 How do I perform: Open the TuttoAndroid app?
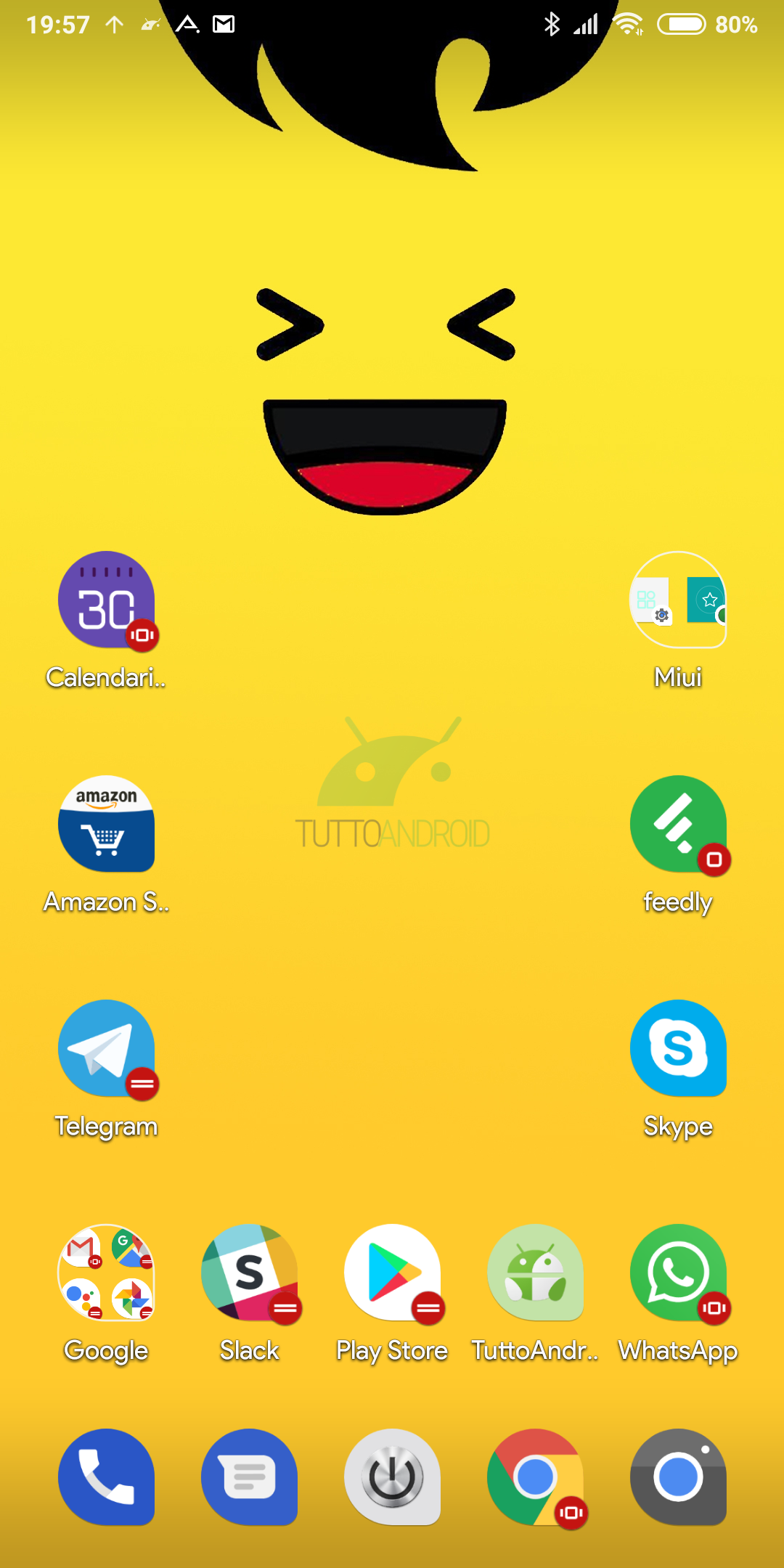pos(535,1273)
